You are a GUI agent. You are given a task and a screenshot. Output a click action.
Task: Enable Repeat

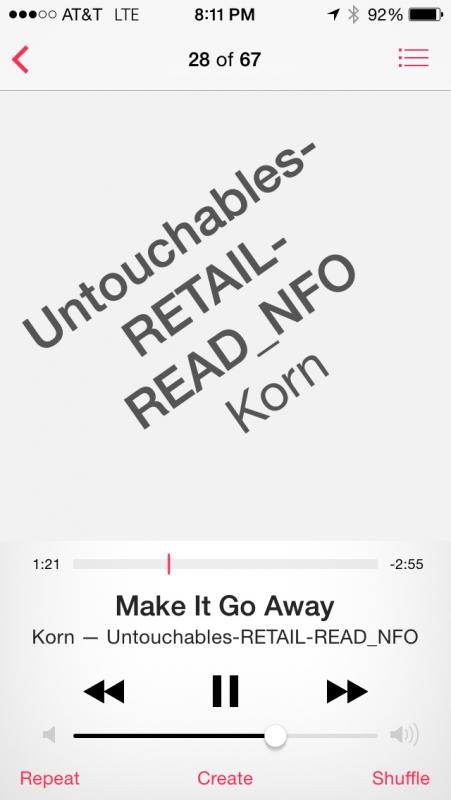click(49, 779)
